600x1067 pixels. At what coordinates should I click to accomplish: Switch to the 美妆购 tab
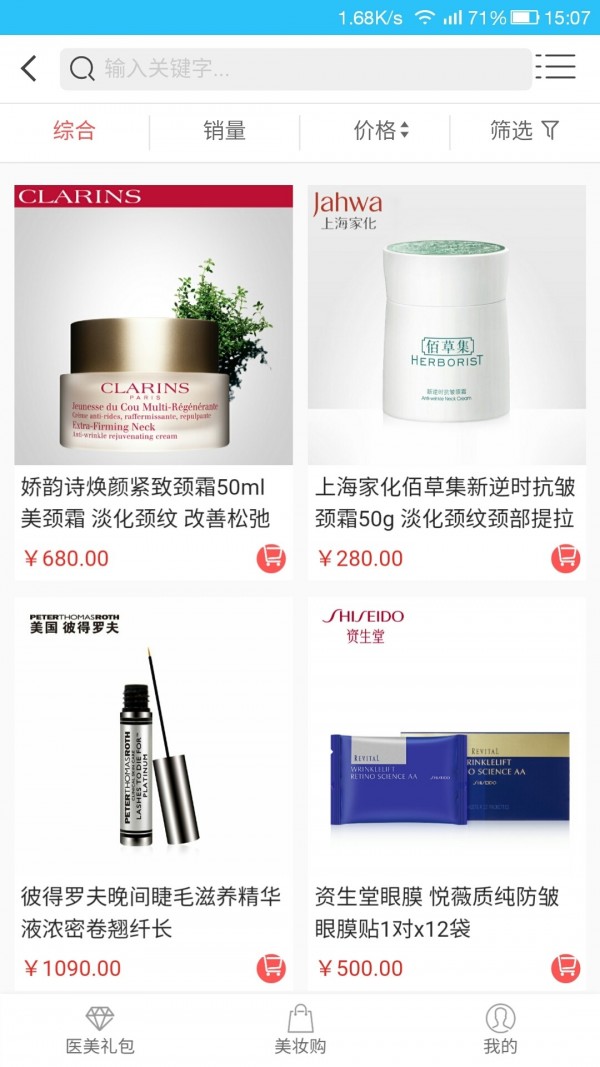[300, 1030]
